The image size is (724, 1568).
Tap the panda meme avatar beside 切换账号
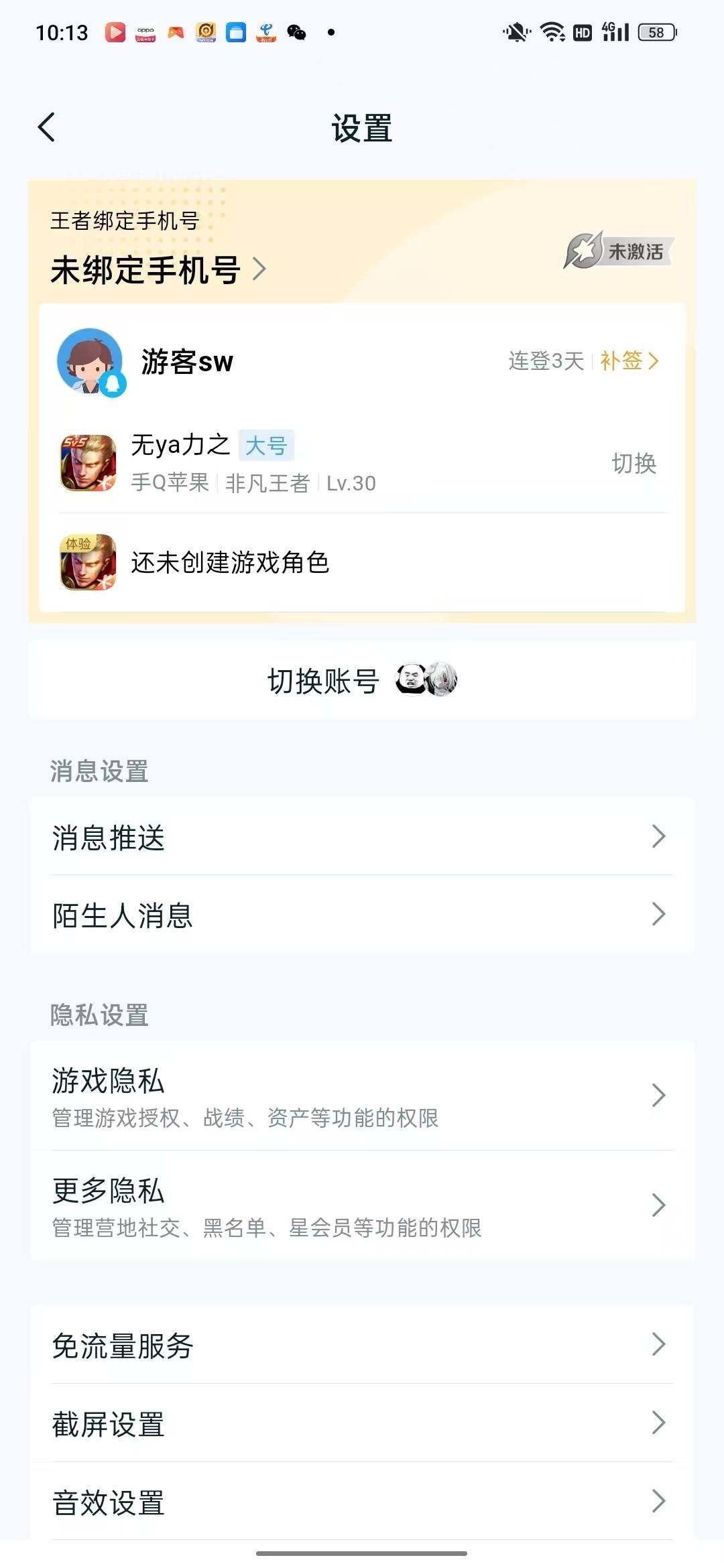412,680
